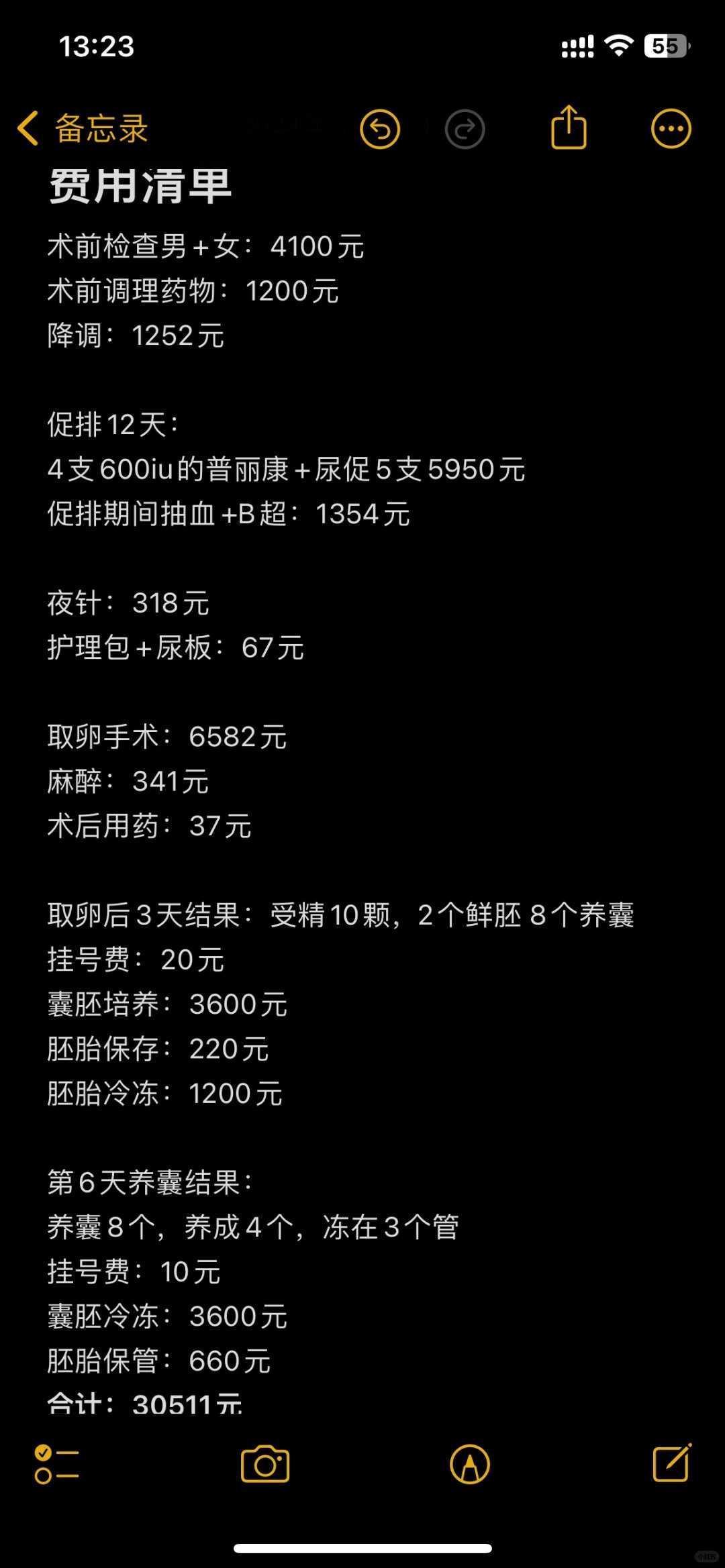Image resolution: width=725 pixels, height=1568 pixels.
Task: Tap the Redo arrow icon
Action: click(465, 127)
